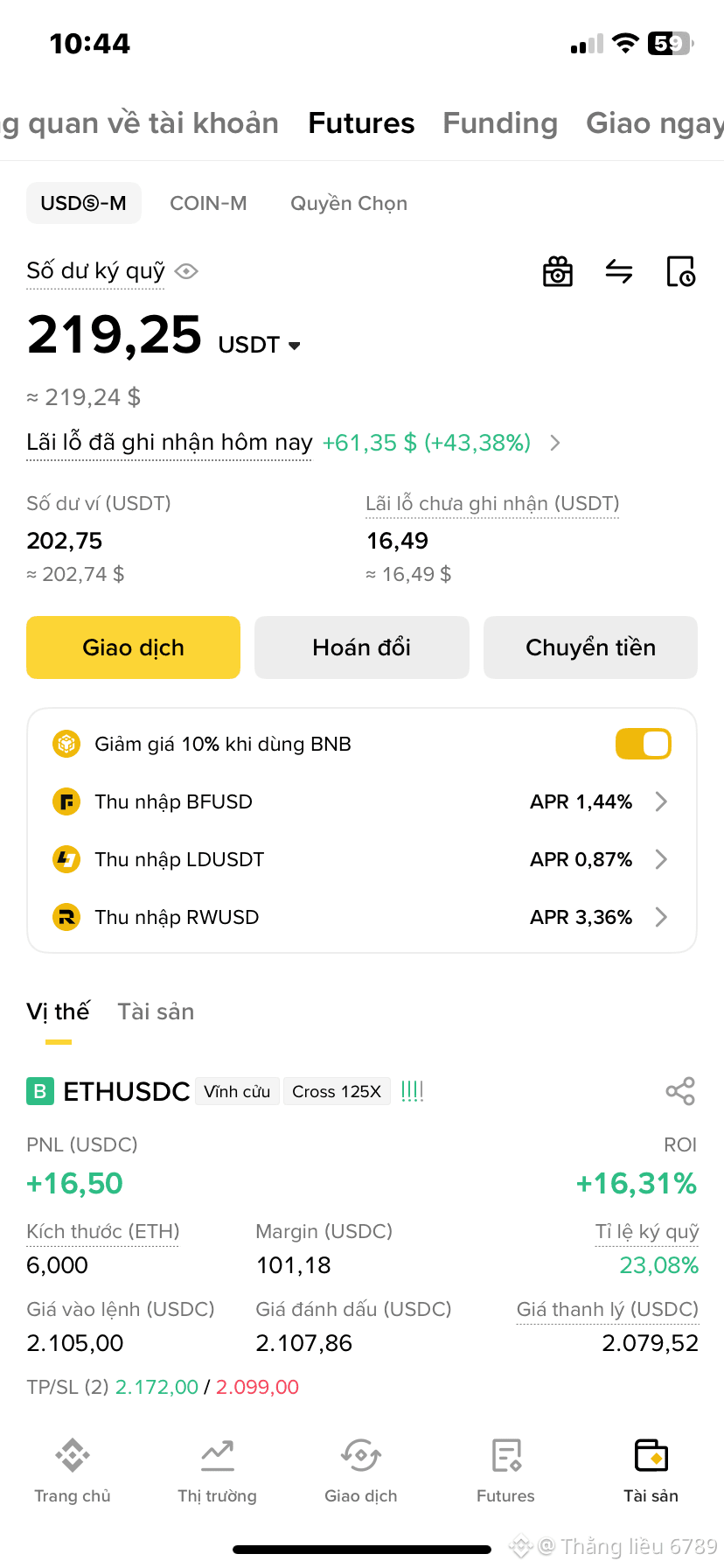
Task: Hide the margin balance with eye icon
Action: click(x=186, y=271)
